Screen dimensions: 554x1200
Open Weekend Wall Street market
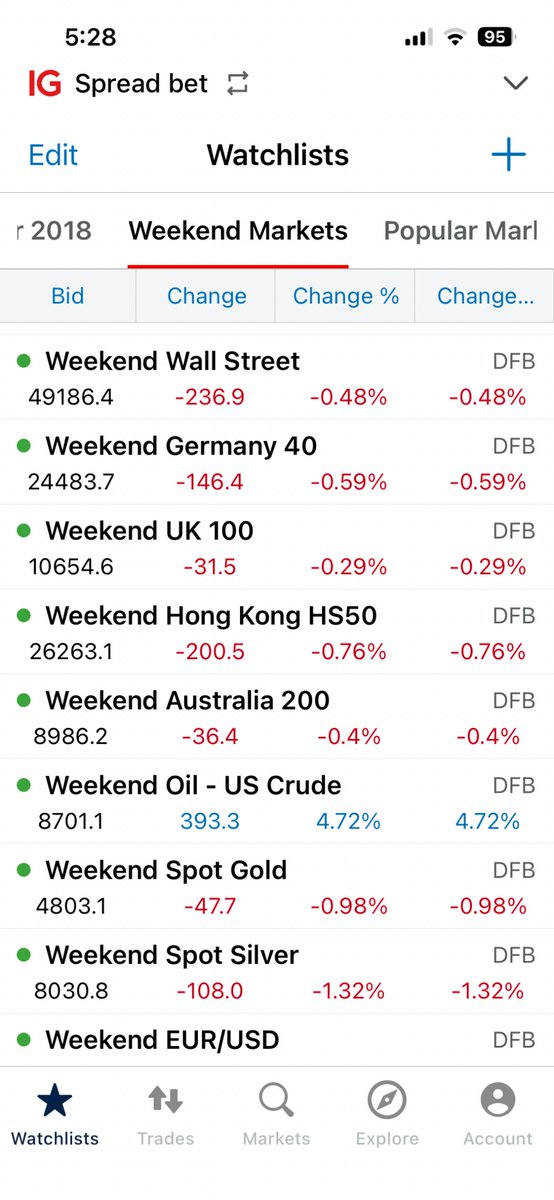click(277, 378)
